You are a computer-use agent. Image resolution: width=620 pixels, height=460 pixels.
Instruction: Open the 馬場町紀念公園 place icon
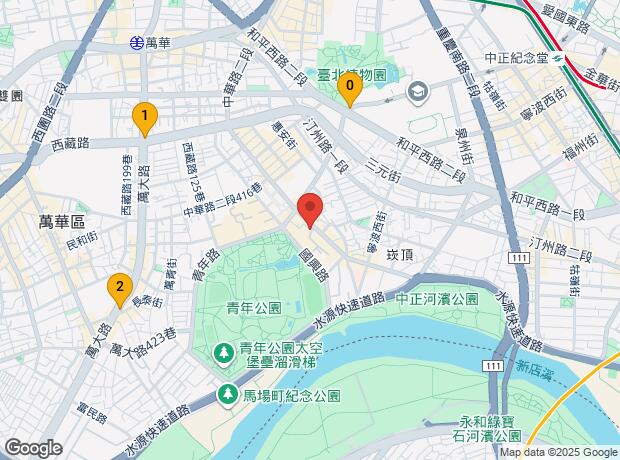227,396
